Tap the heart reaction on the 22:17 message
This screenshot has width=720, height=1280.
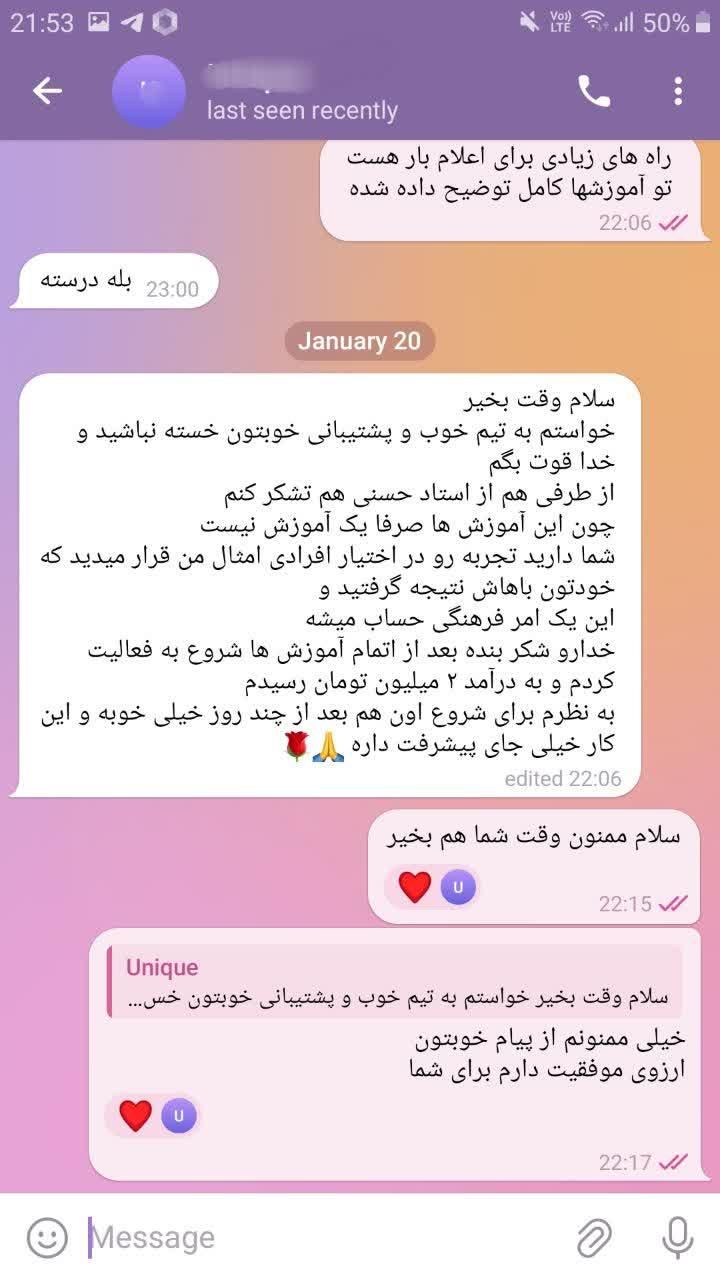click(x=137, y=1115)
